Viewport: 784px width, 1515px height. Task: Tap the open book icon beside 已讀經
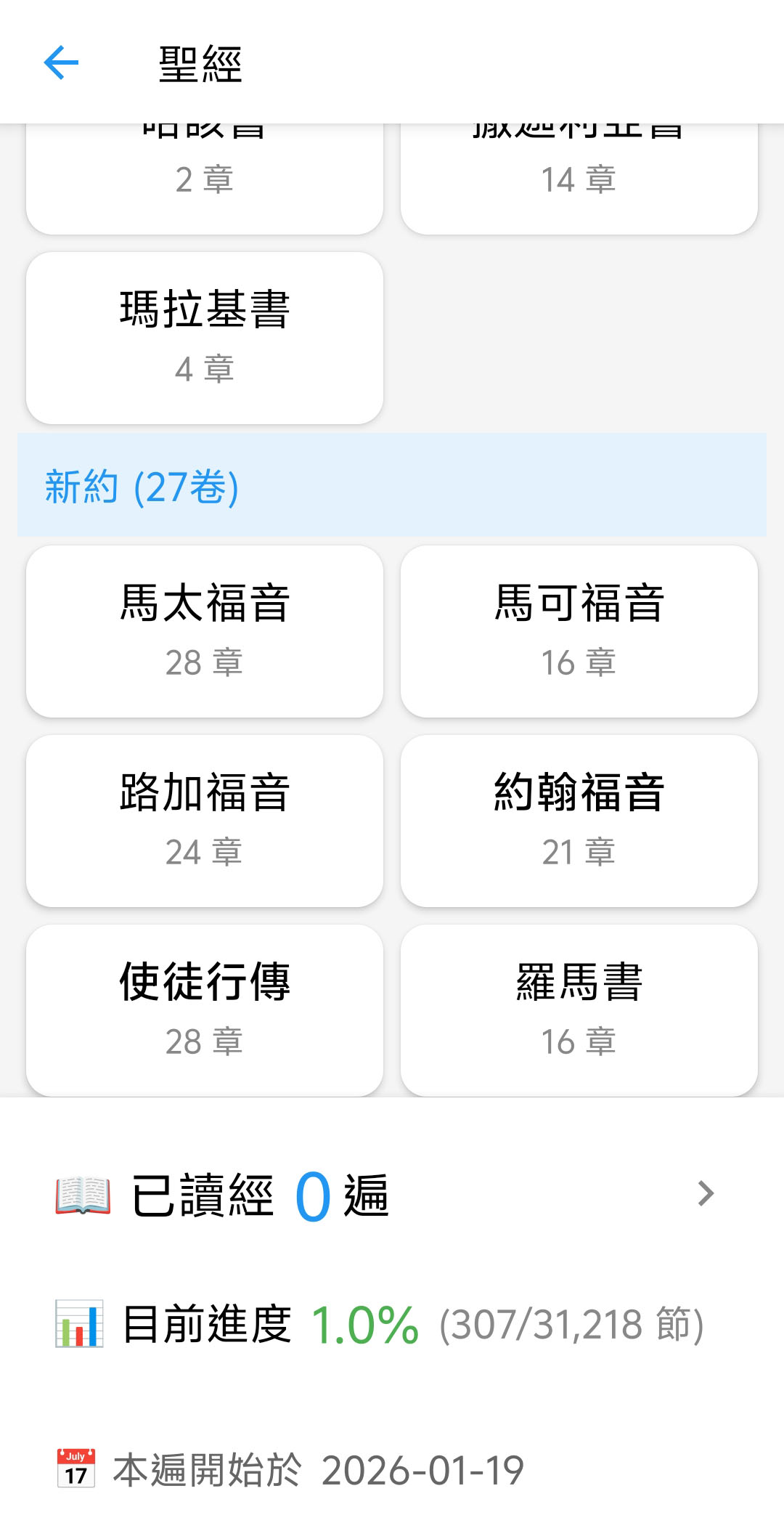82,1193
